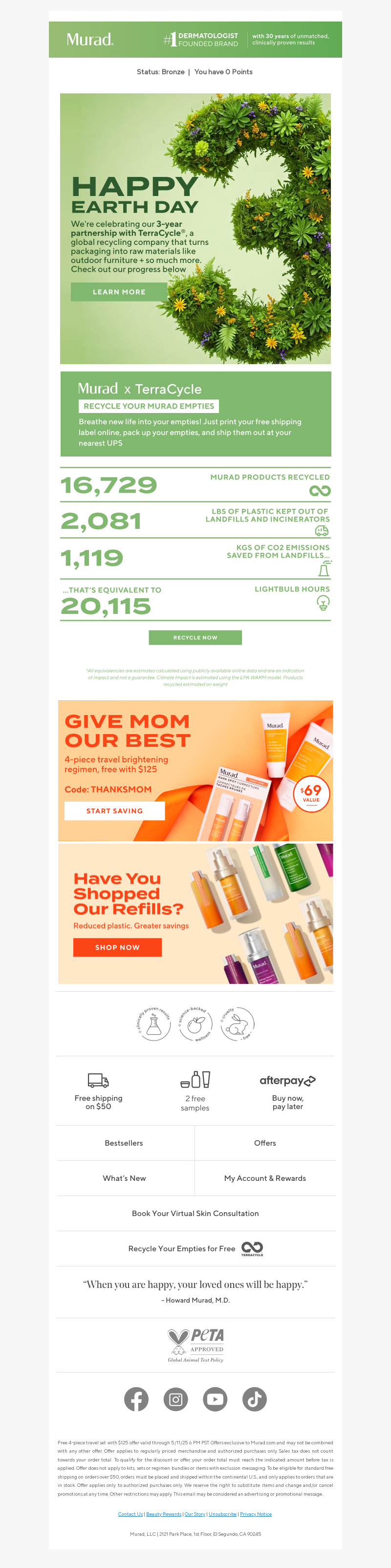Open the Offers link
391x1568 pixels.
point(265,1143)
